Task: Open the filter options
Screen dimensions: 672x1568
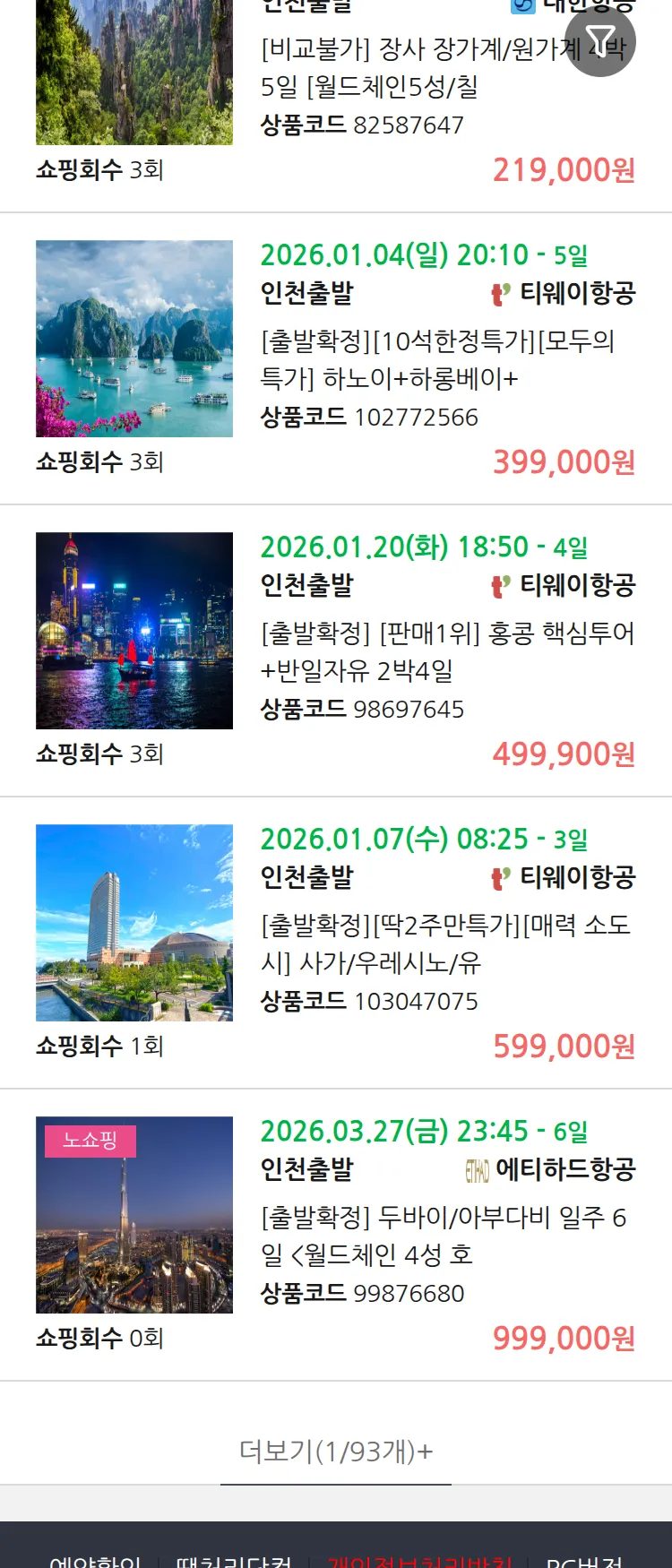Action: (599, 41)
